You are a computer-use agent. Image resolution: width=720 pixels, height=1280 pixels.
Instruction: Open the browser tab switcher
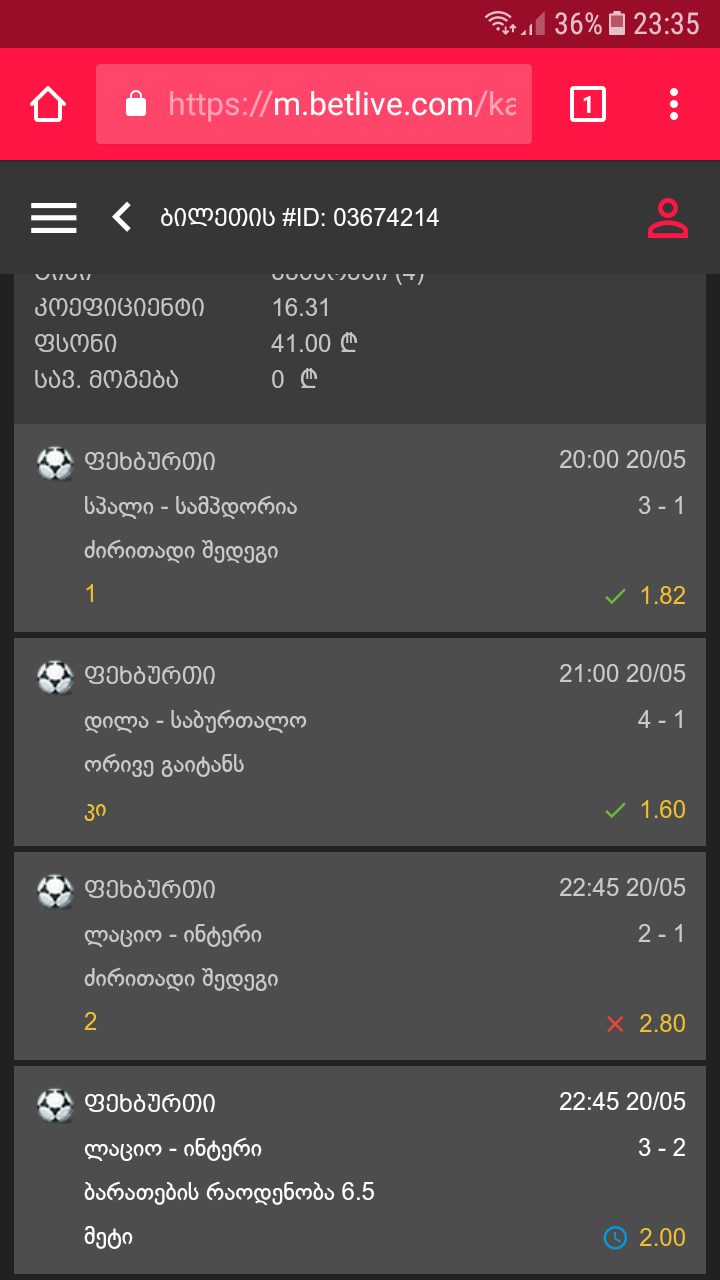click(588, 104)
